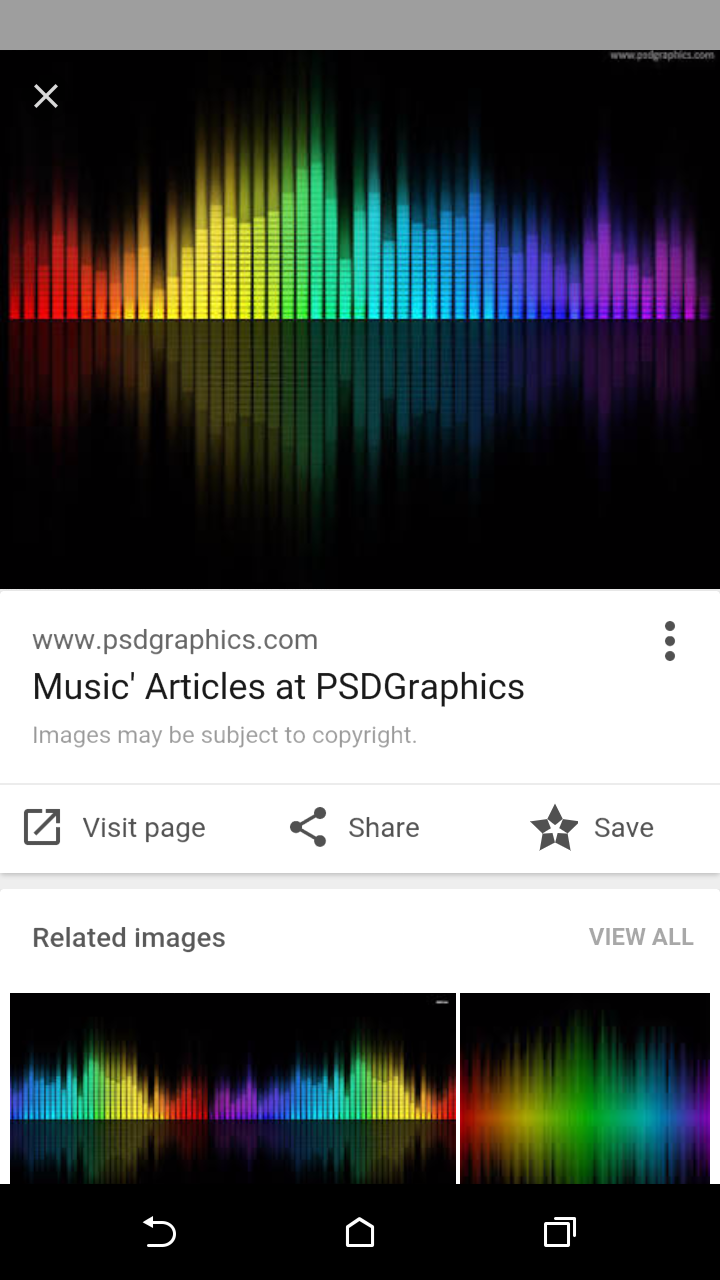
Task: Visit the PSDGraphics page
Action: pos(115,828)
